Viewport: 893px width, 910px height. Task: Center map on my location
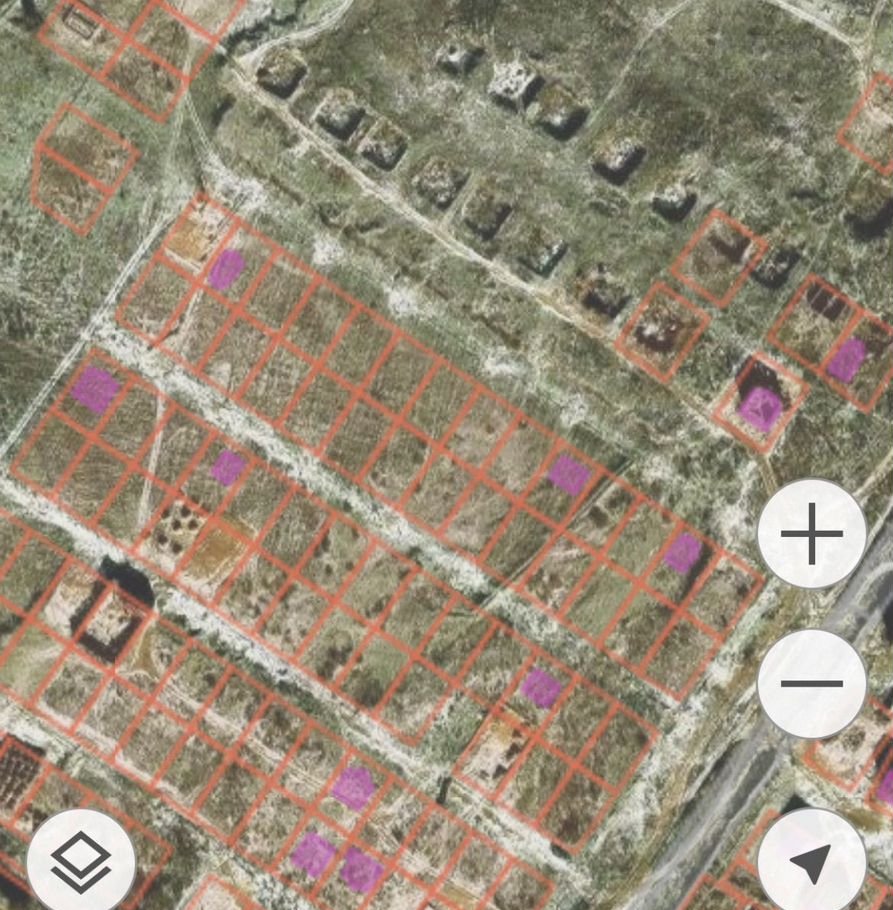click(811, 861)
